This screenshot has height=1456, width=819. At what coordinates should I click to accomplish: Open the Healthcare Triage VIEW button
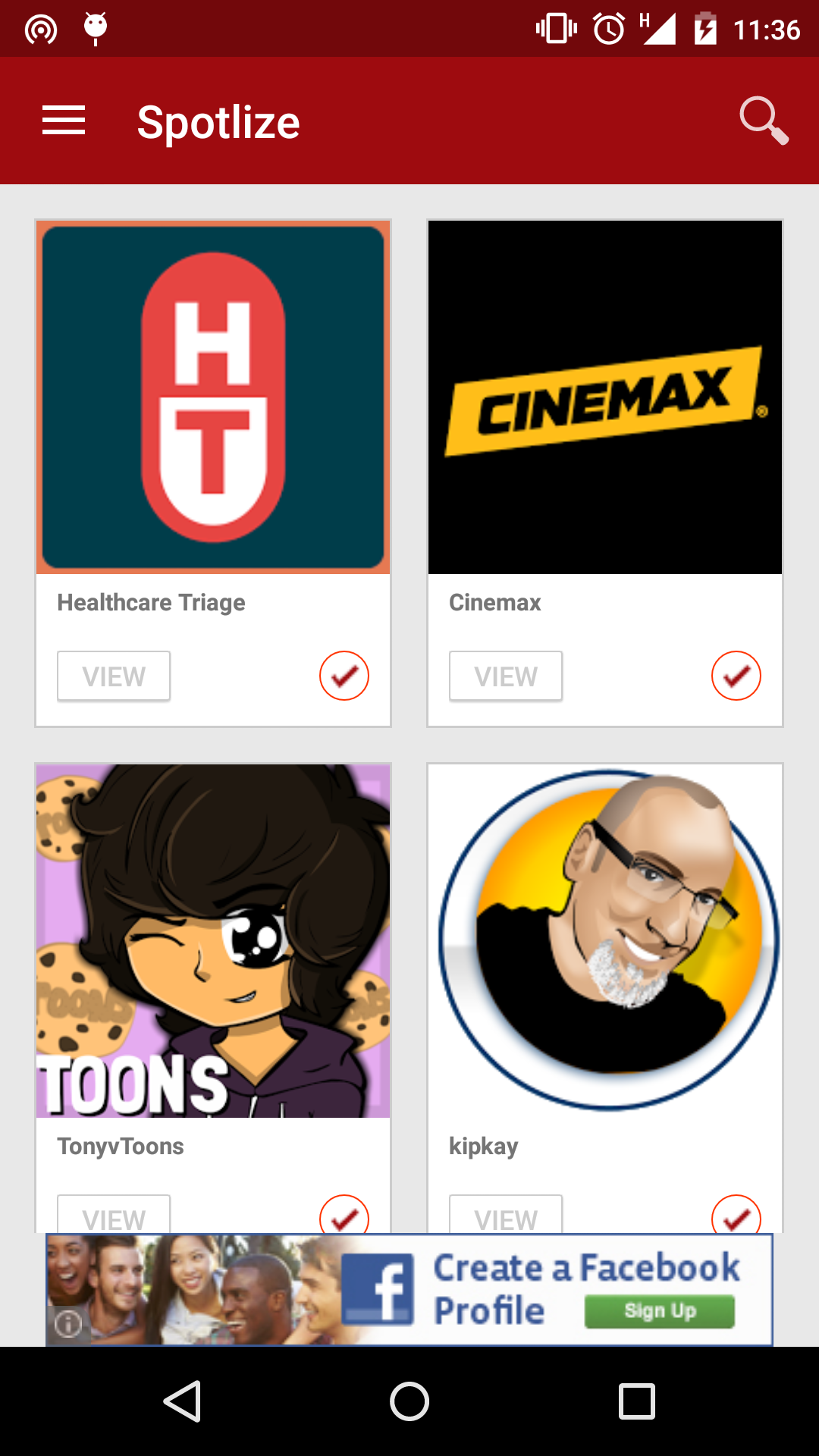113,675
